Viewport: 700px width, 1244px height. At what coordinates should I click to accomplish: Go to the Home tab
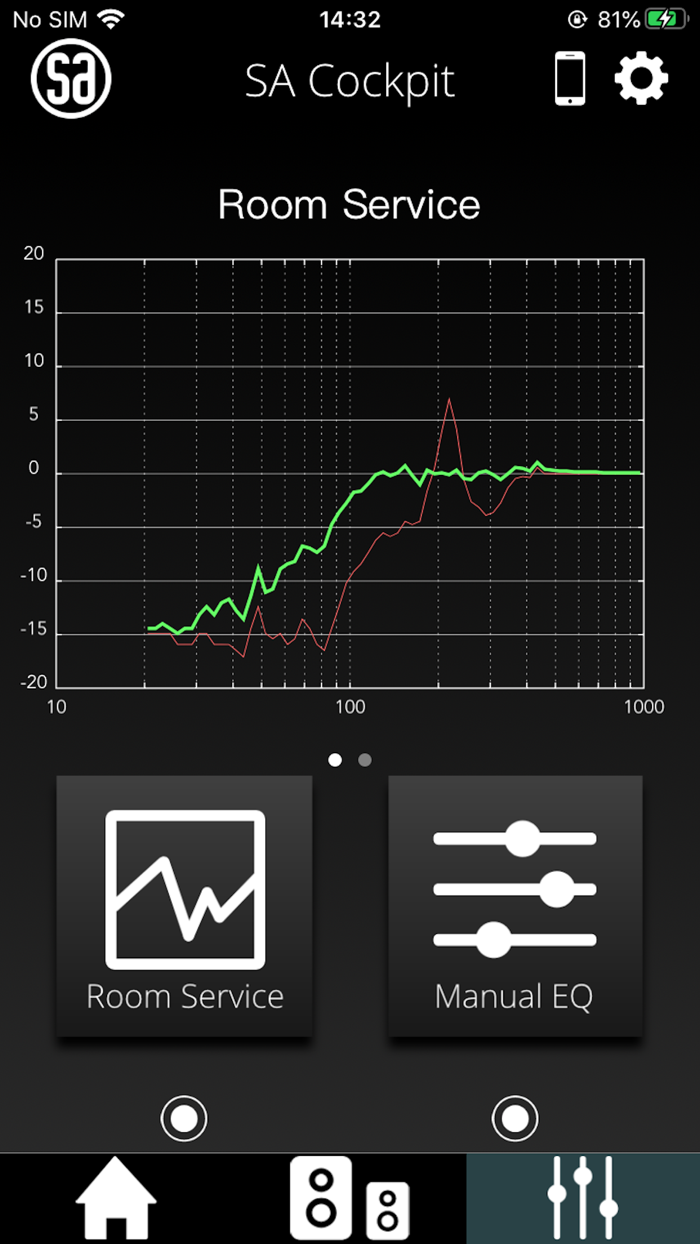click(116, 1199)
